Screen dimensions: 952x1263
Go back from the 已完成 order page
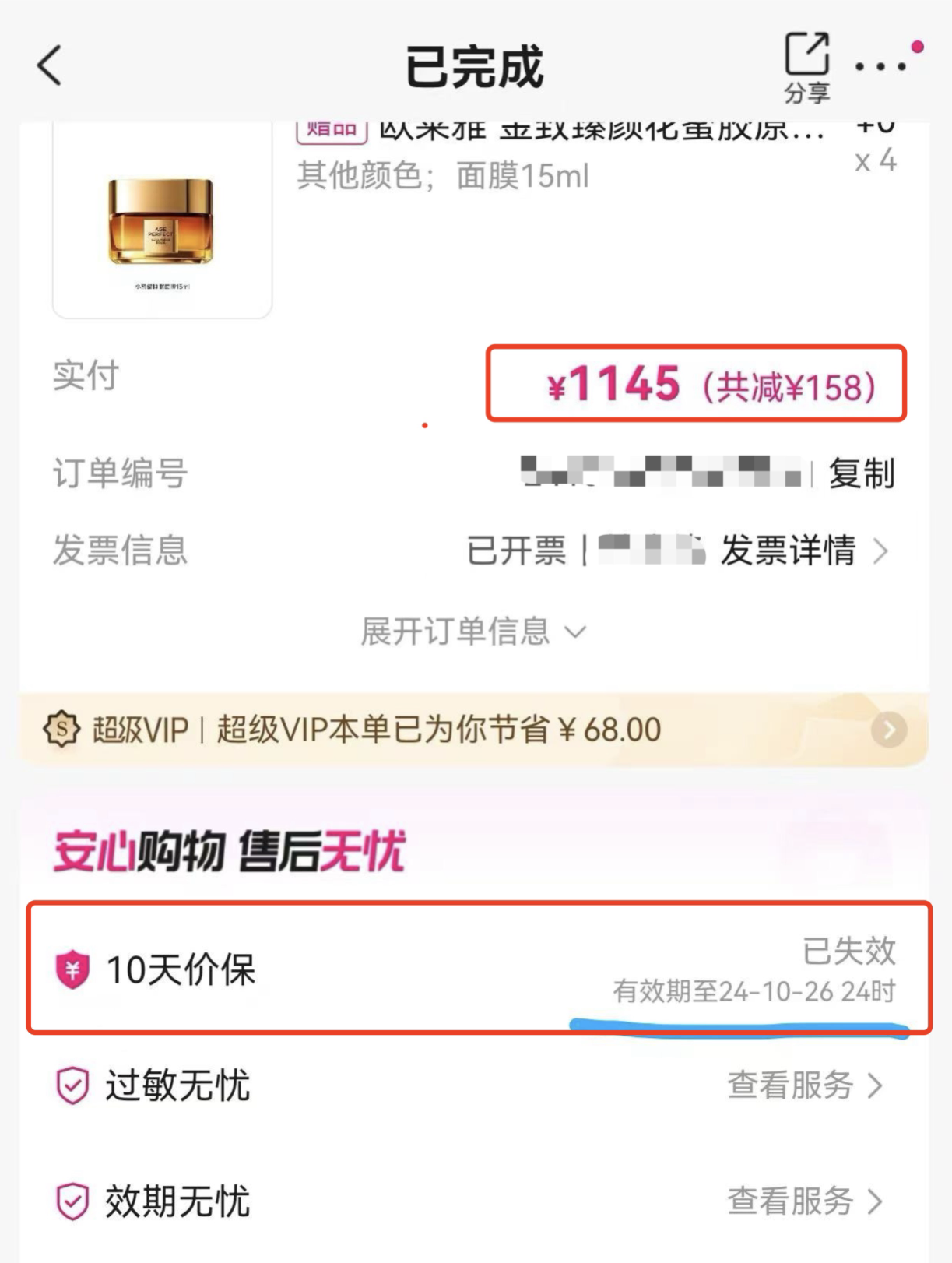(x=50, y=65)
